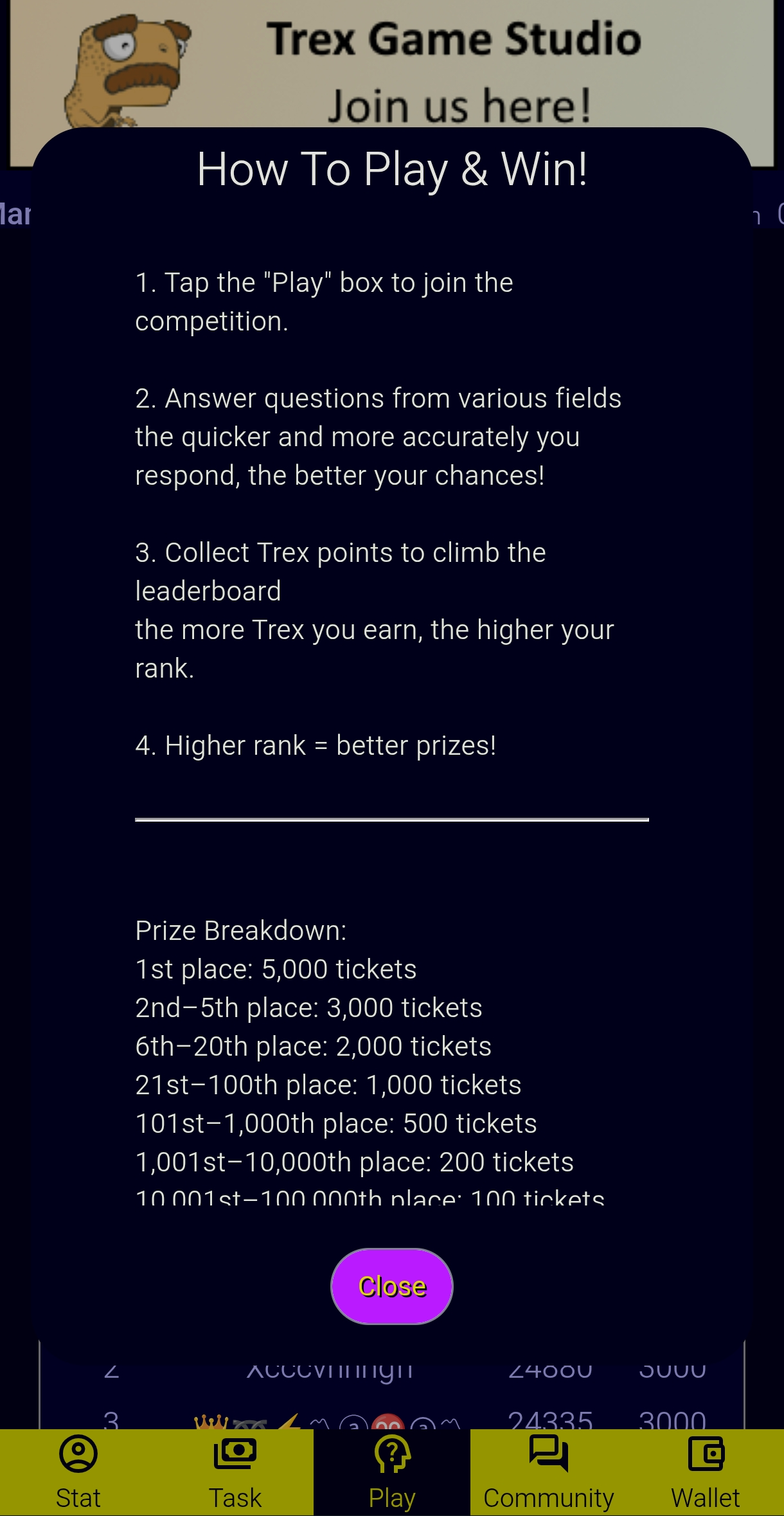Close the How To Play dialog

391,1286
